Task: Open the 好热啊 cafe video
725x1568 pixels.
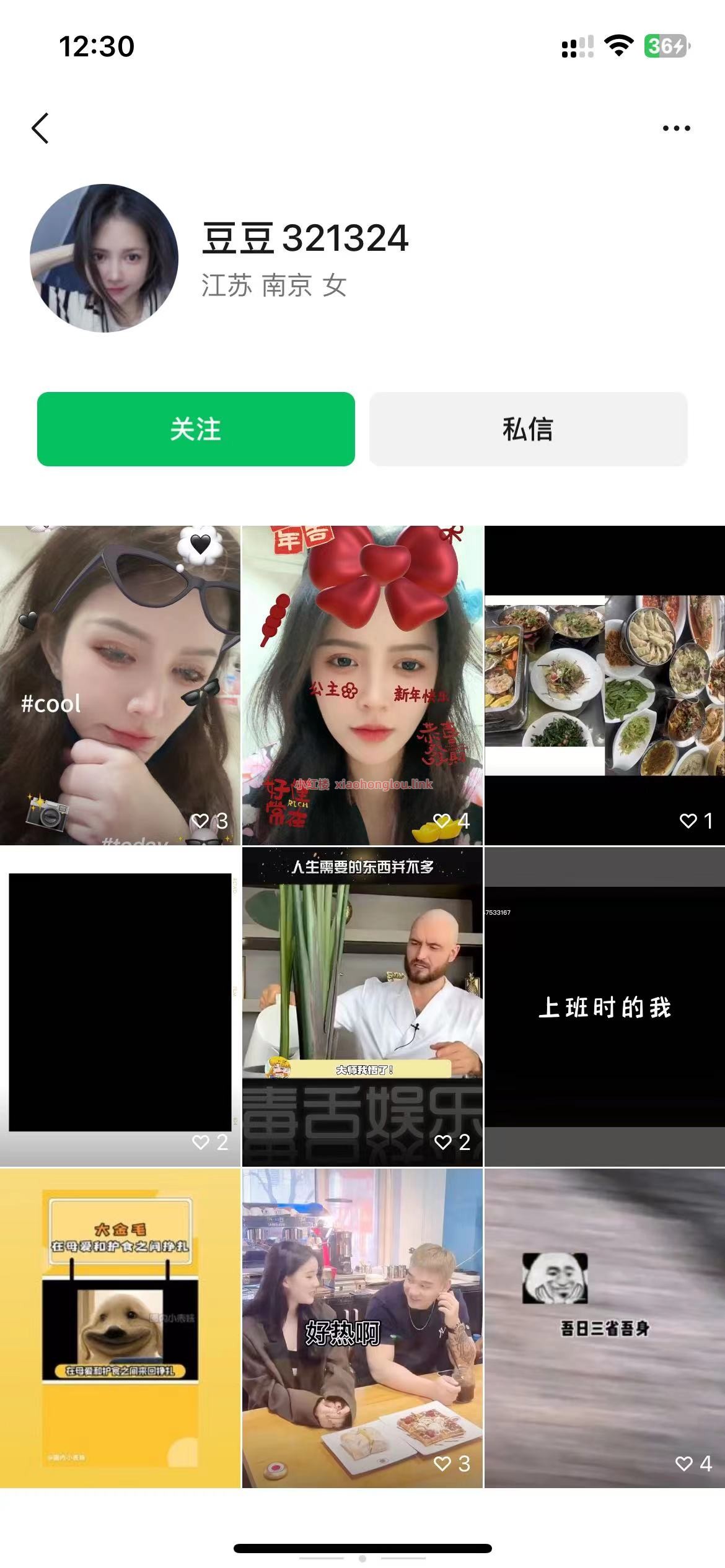Action: click(x=362, y=1328)
